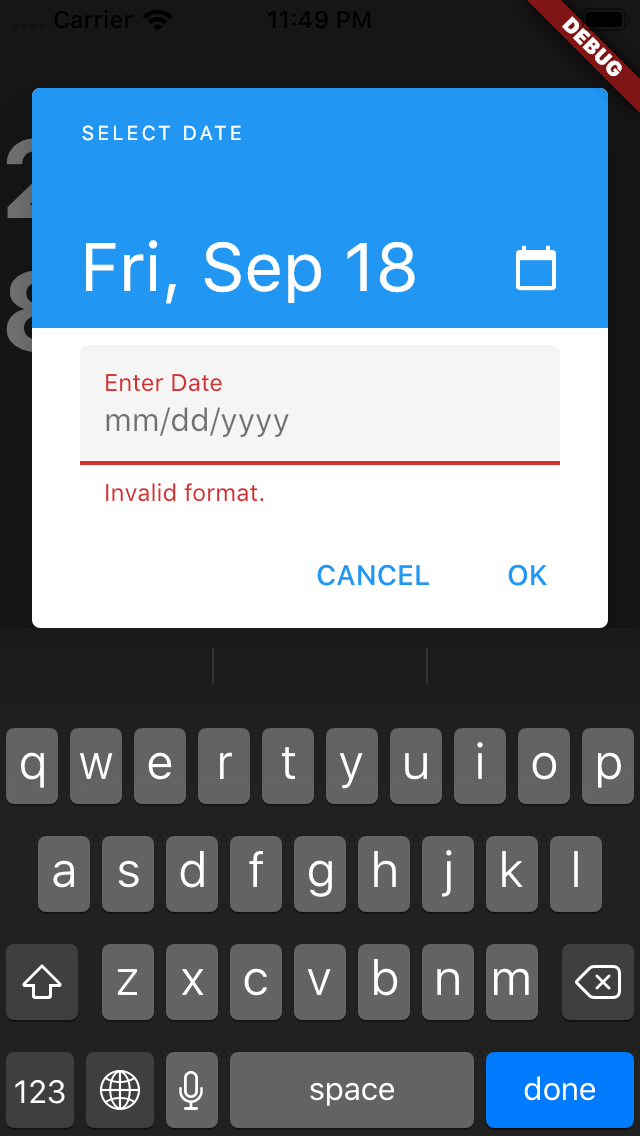Confirm the date with OK
640x1136 pixels.
pos(527,575)
